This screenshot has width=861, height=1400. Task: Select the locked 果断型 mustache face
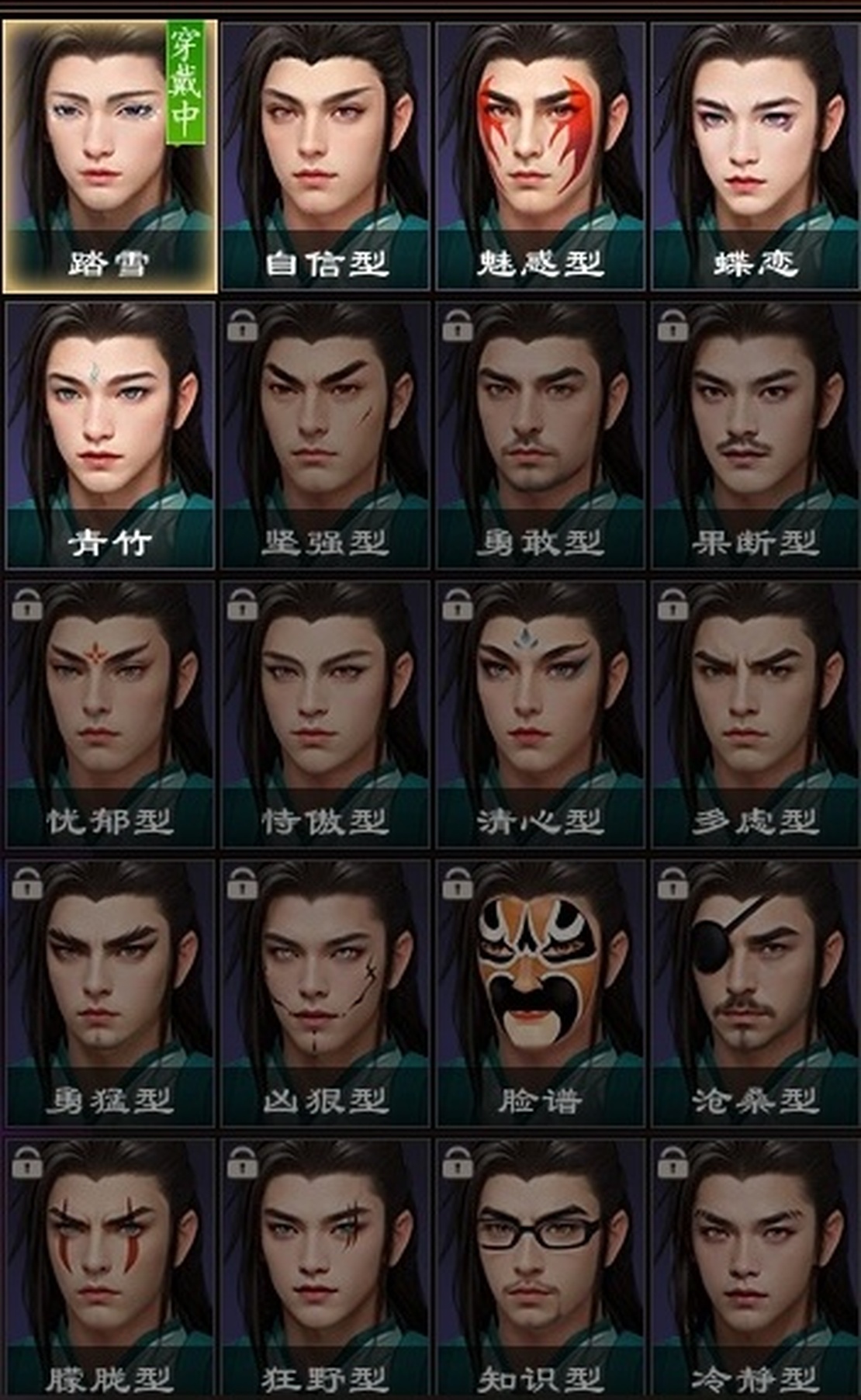pyautogui.click(x=755, y=435)
